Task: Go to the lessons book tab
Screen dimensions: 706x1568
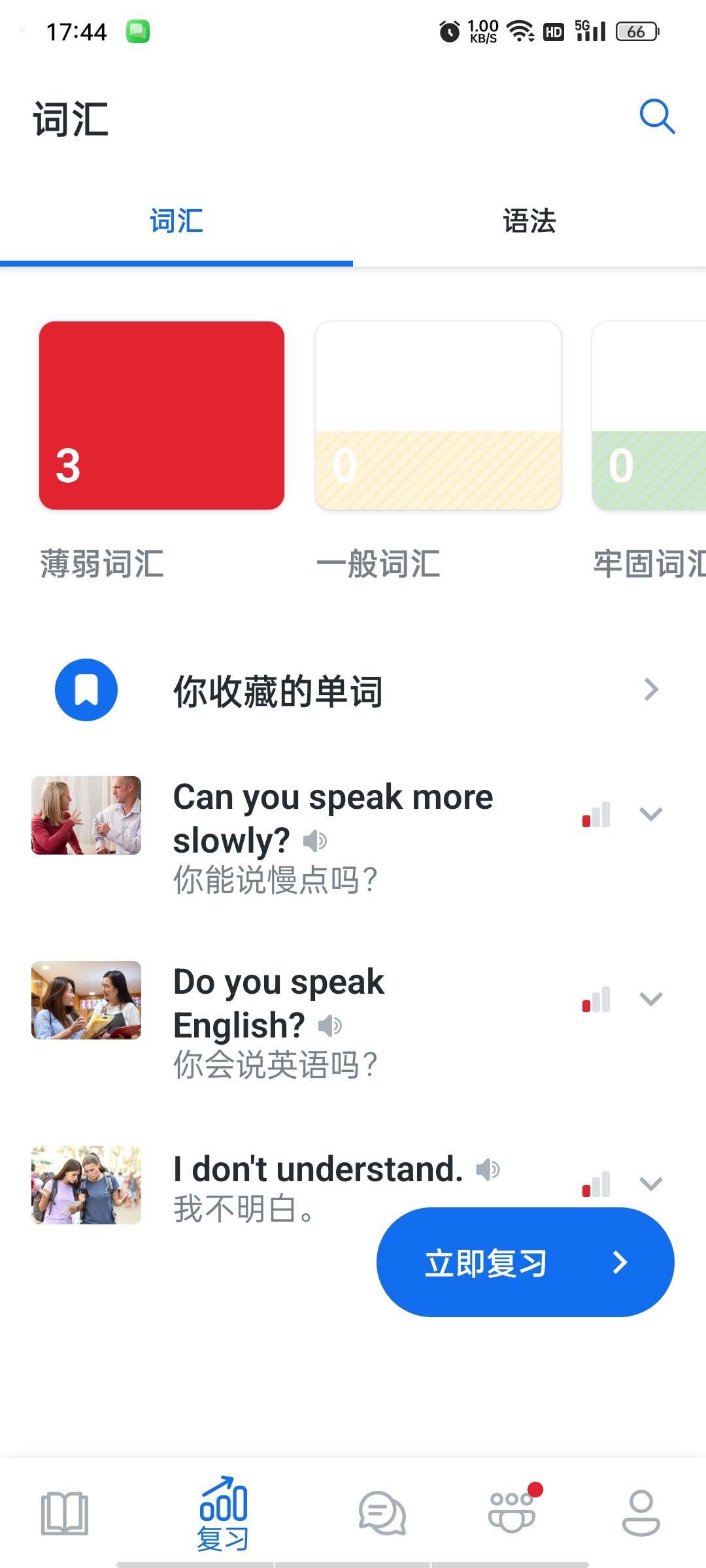Action: [65, 1513]
